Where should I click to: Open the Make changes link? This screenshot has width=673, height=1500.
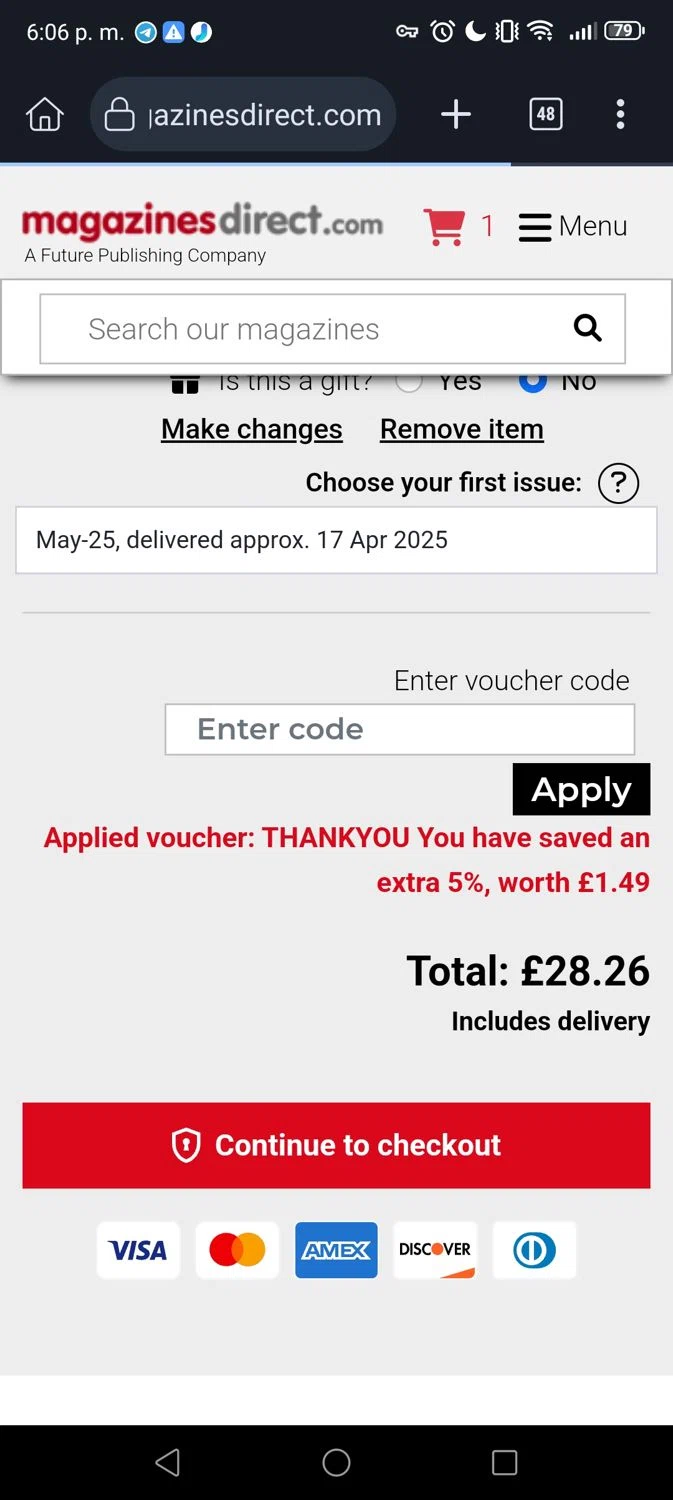pyautogui.click(x=252, y=429)
